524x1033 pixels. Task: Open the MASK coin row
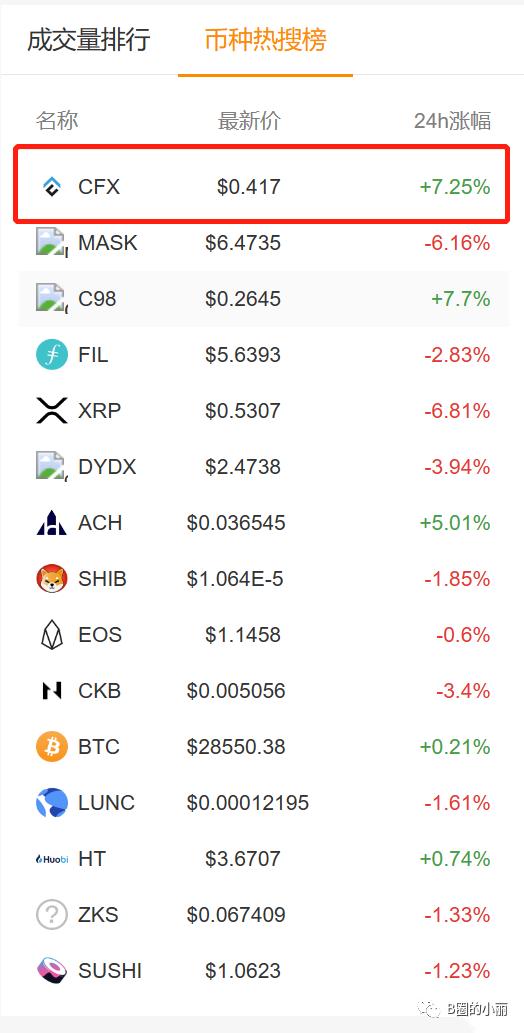pos(263,243)
